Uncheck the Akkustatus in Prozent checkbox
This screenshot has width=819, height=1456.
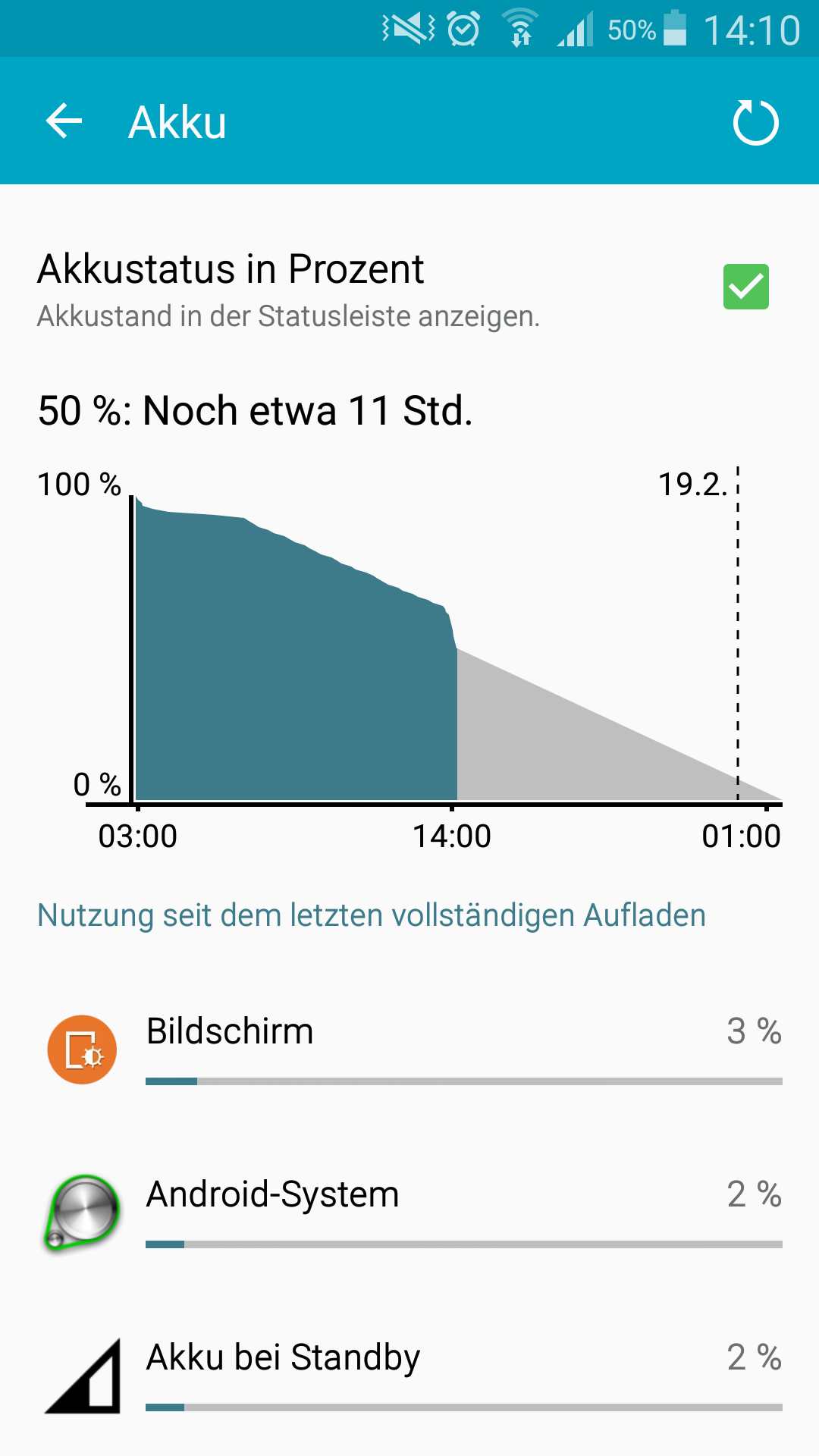tap(745, 287)
